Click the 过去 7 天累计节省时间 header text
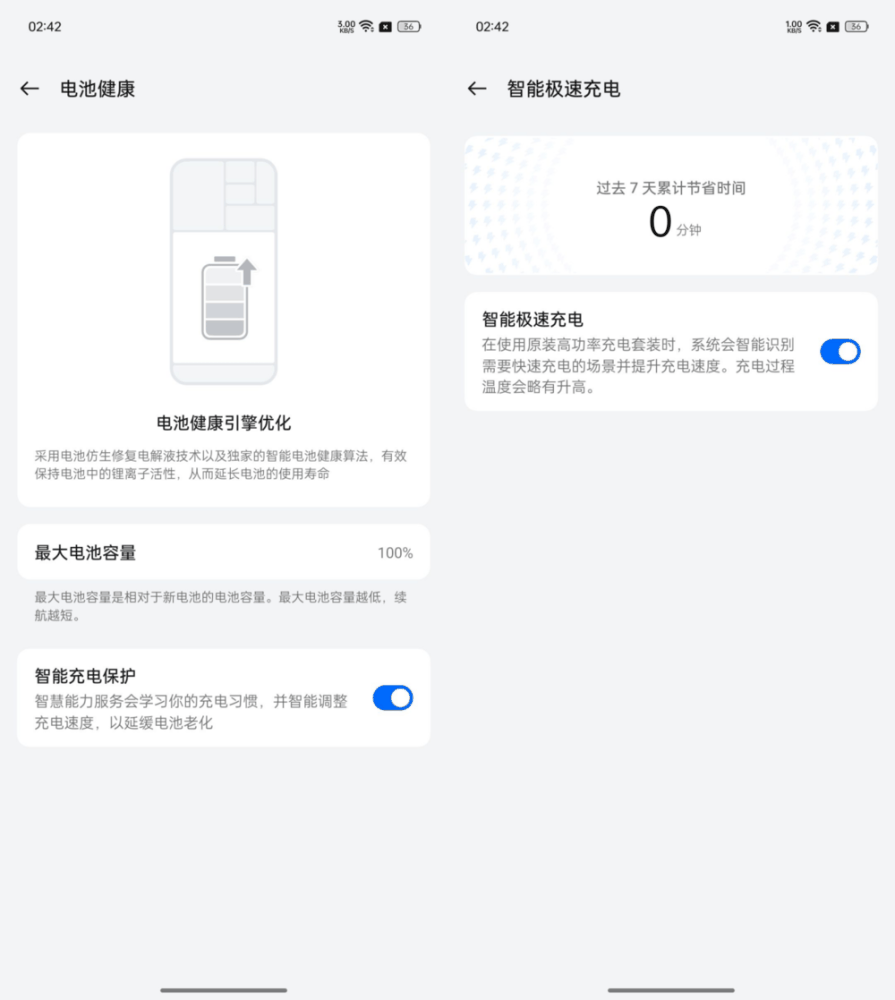This screenshot has width=895, height=1000. tap(671, 188)
